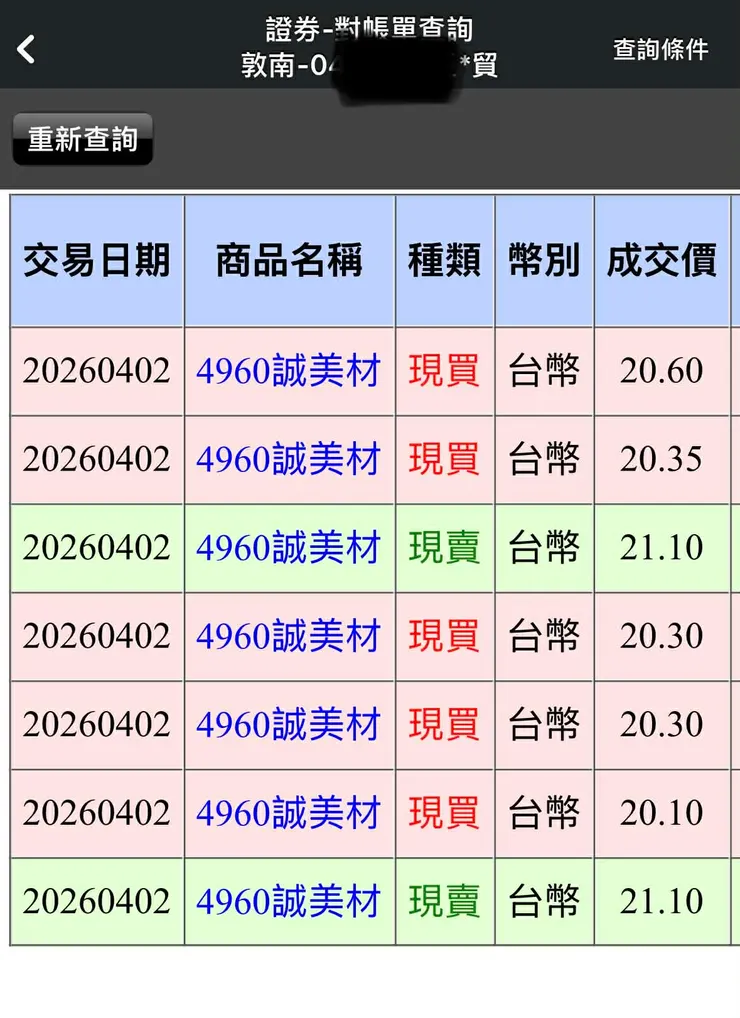740x1018 pixels.
Task: Select the 20260402 date in the first row
Action: pos(96,371)
